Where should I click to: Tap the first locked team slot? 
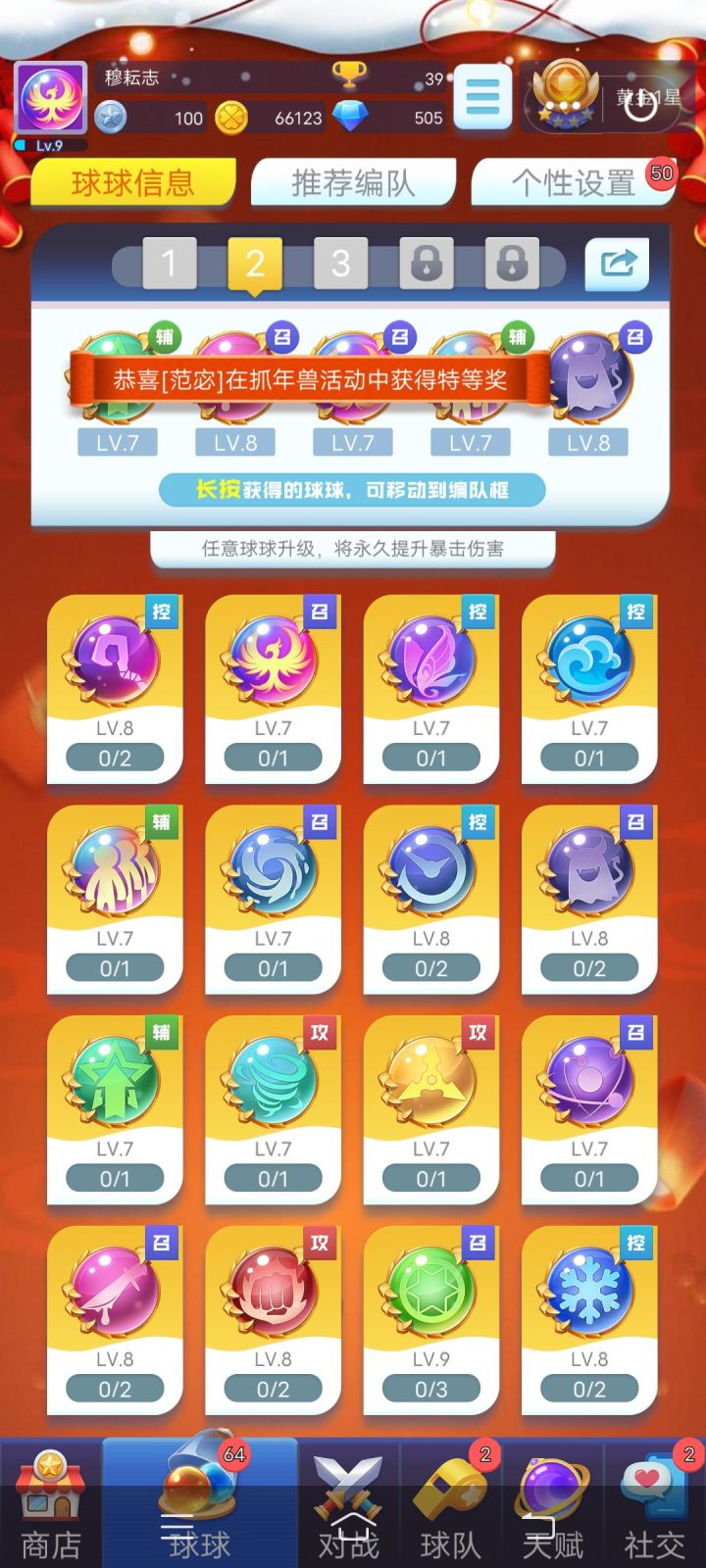click(x=424, y=263)
